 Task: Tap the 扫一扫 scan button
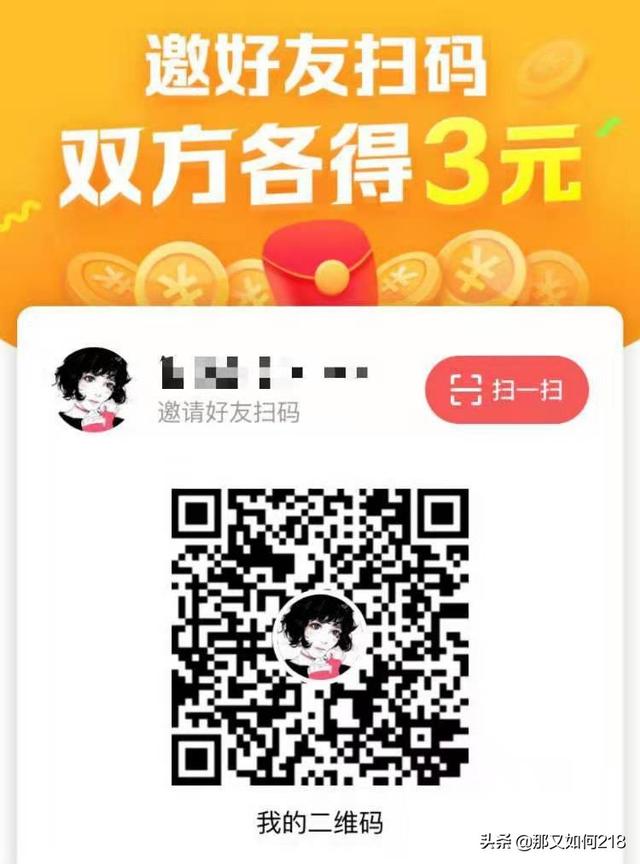pos(506,390)
